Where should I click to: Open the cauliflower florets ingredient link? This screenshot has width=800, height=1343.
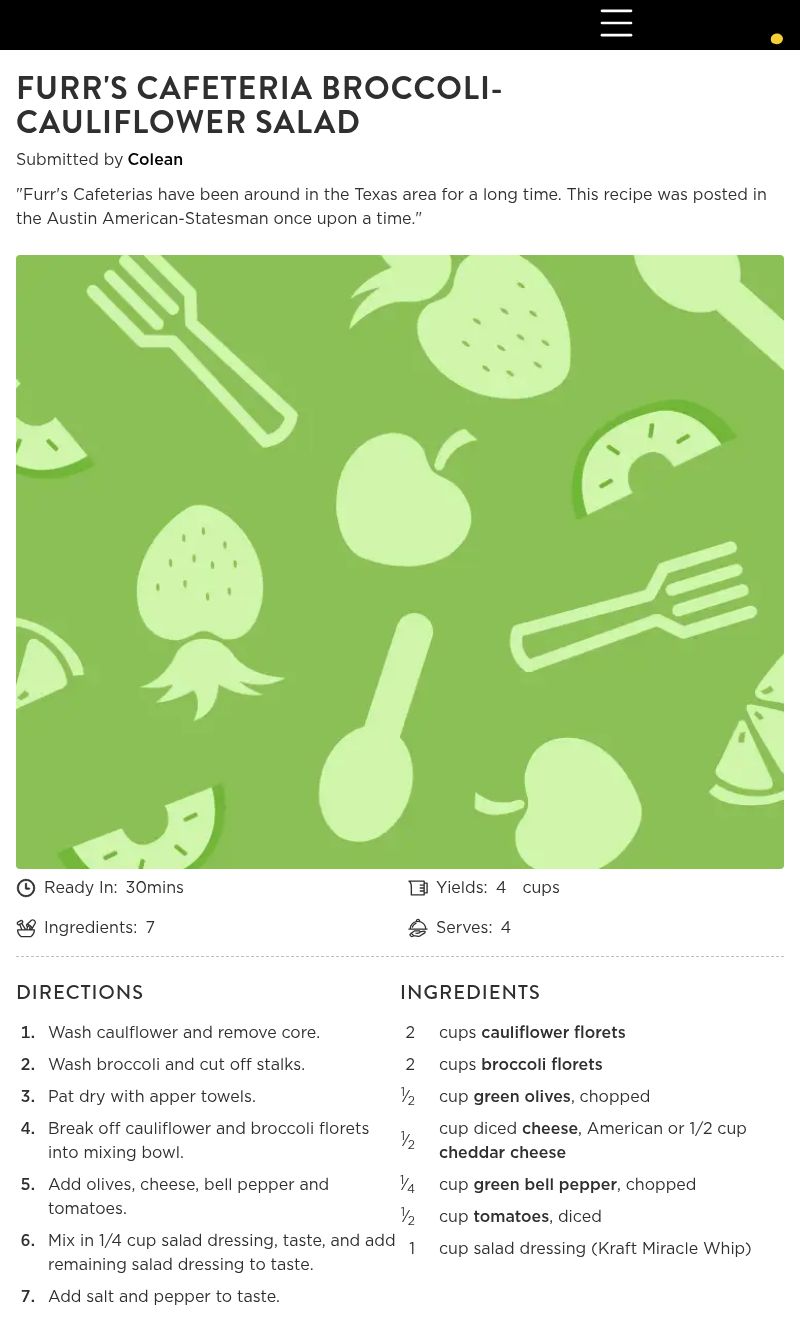tap(553, 1033)
